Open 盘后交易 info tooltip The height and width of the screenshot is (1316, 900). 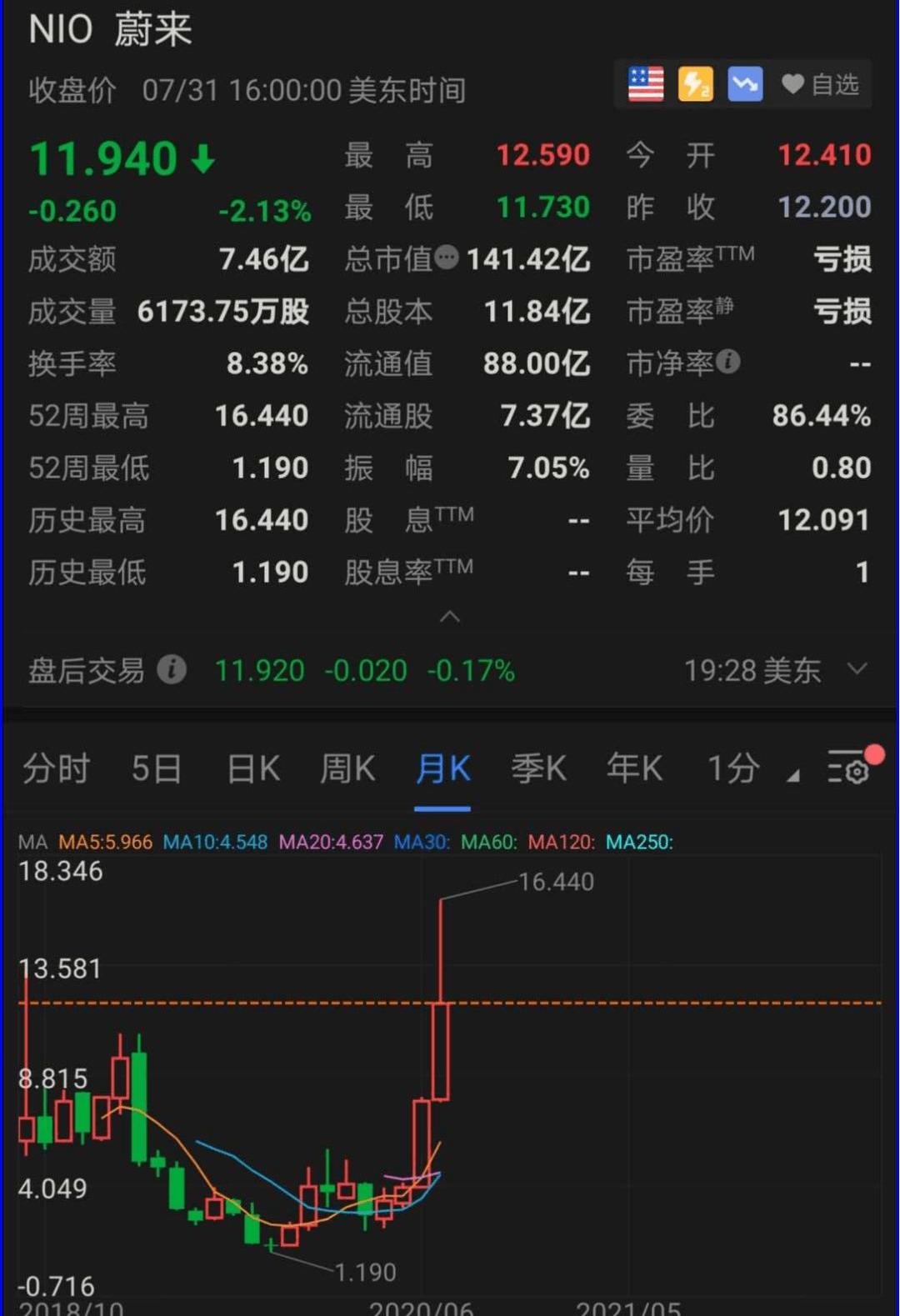[x=172, y=669]
